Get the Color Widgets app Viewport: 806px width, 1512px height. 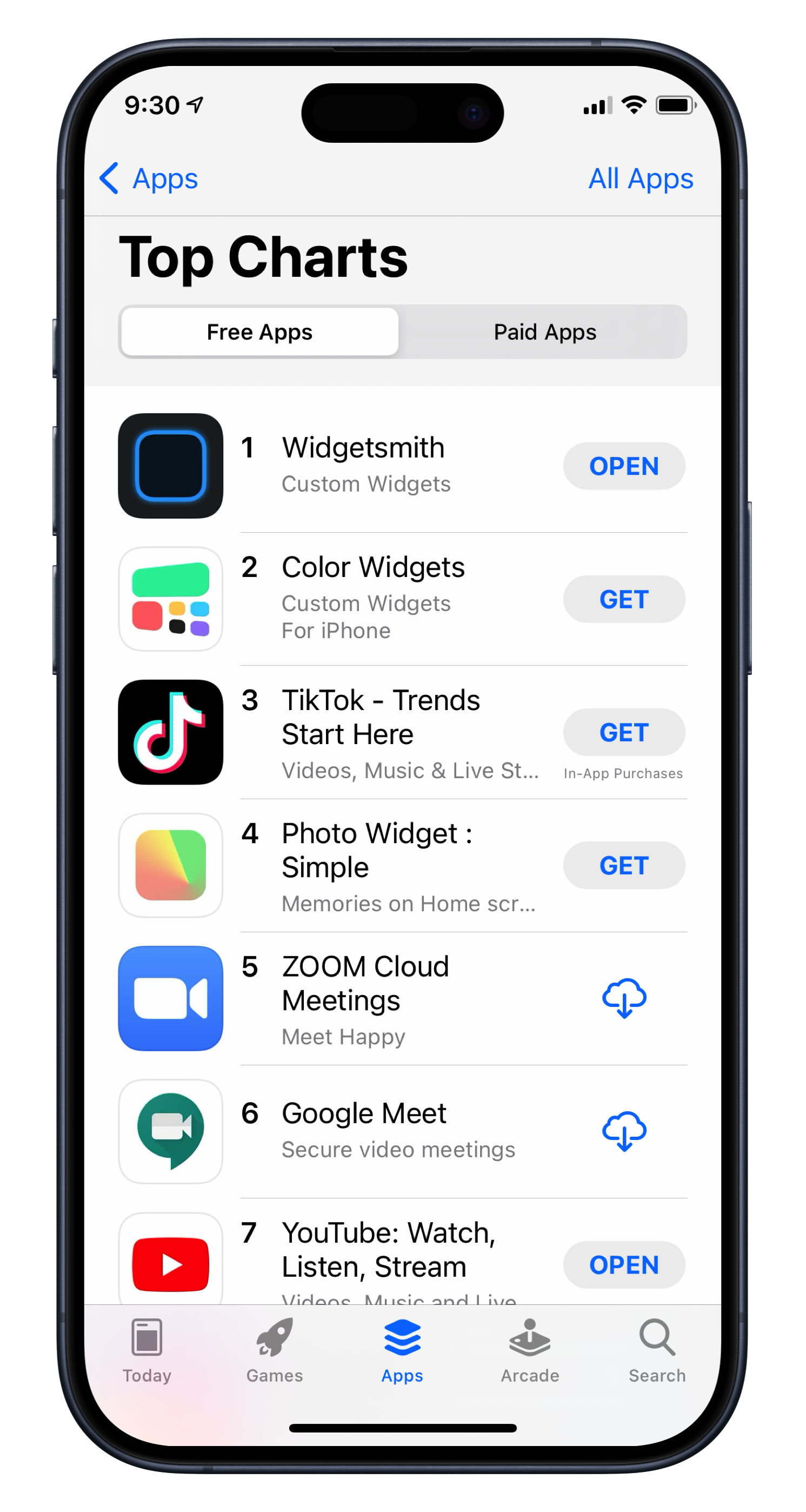tap(624, 599)
